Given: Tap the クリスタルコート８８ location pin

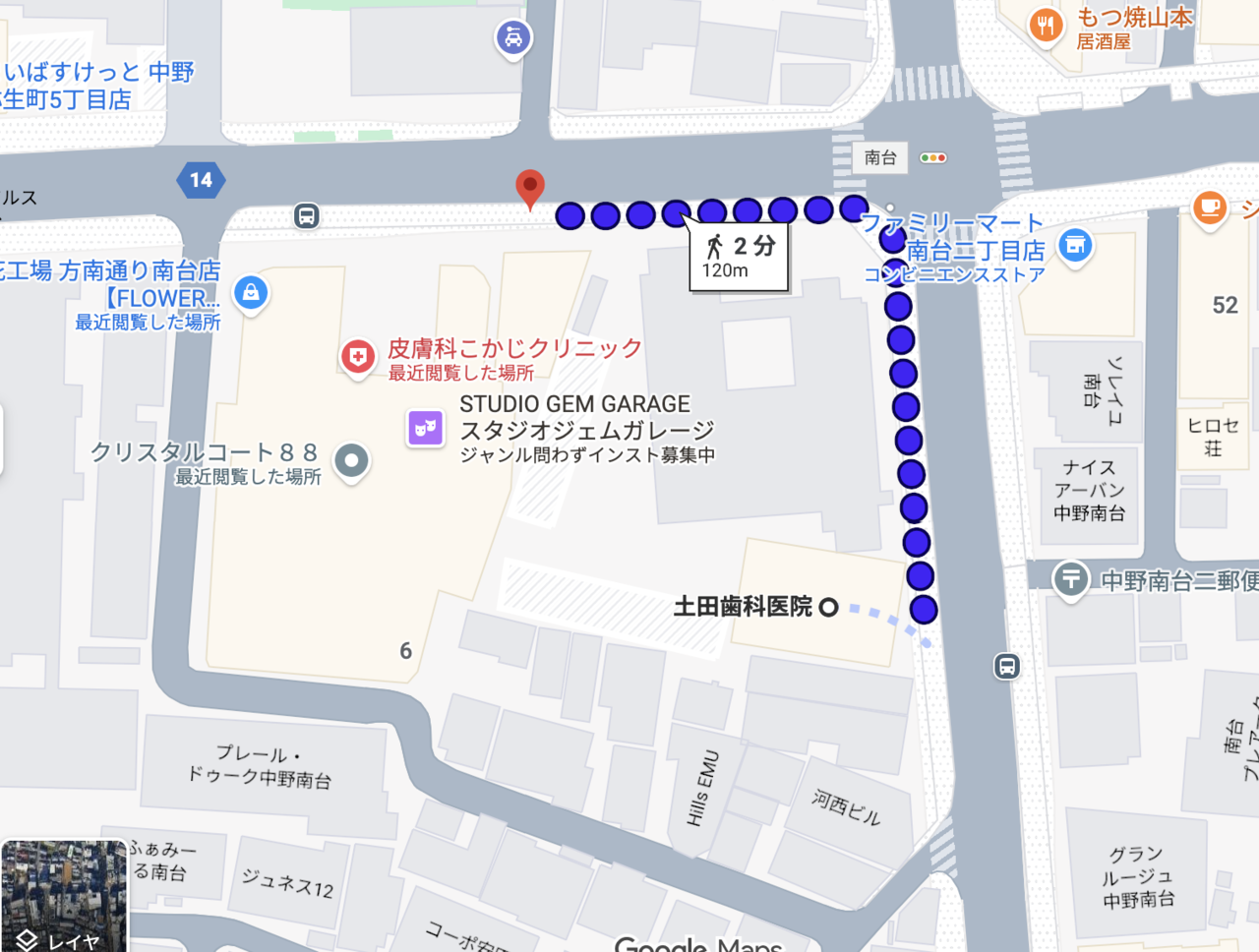Looking at the screenshot, I should 351,460.
